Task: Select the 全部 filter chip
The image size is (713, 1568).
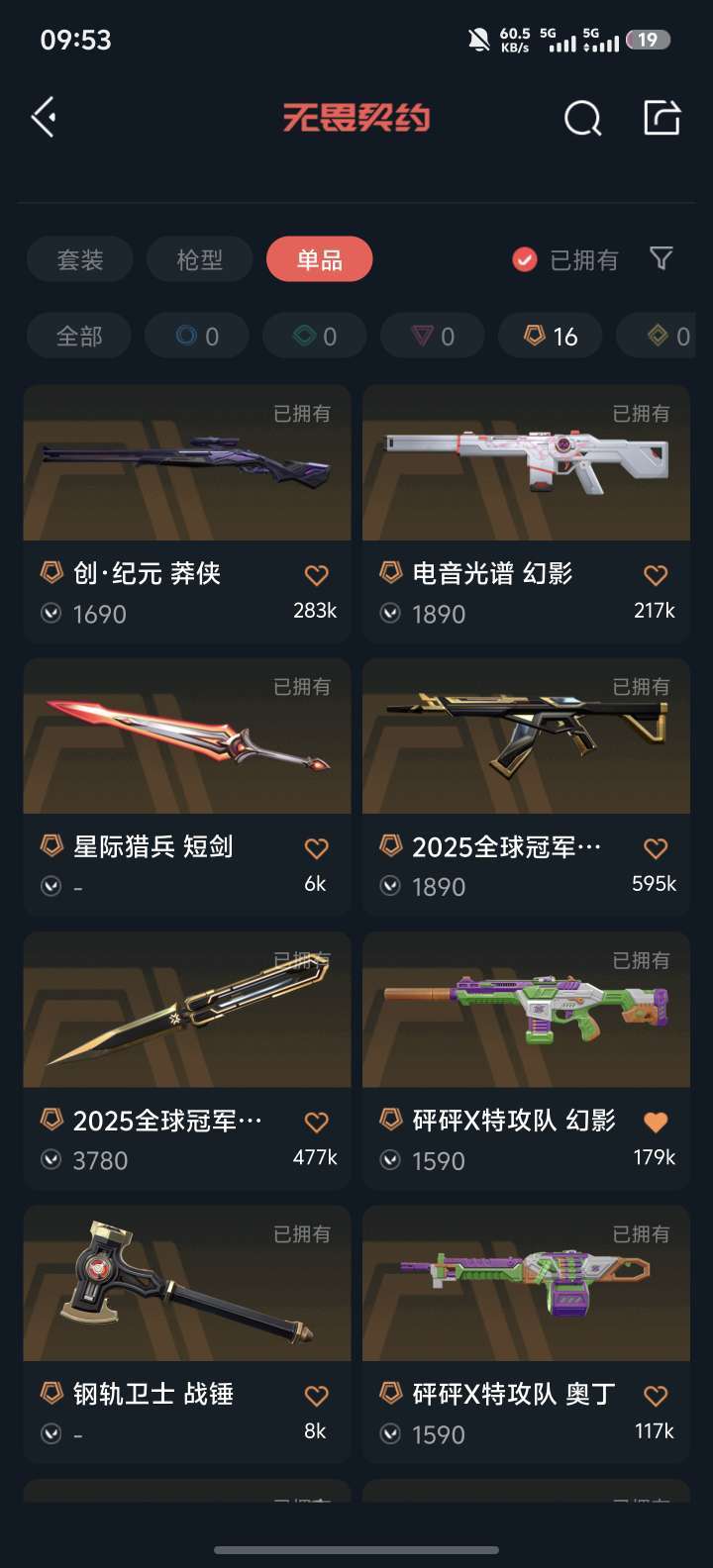Action: point(78,336)
